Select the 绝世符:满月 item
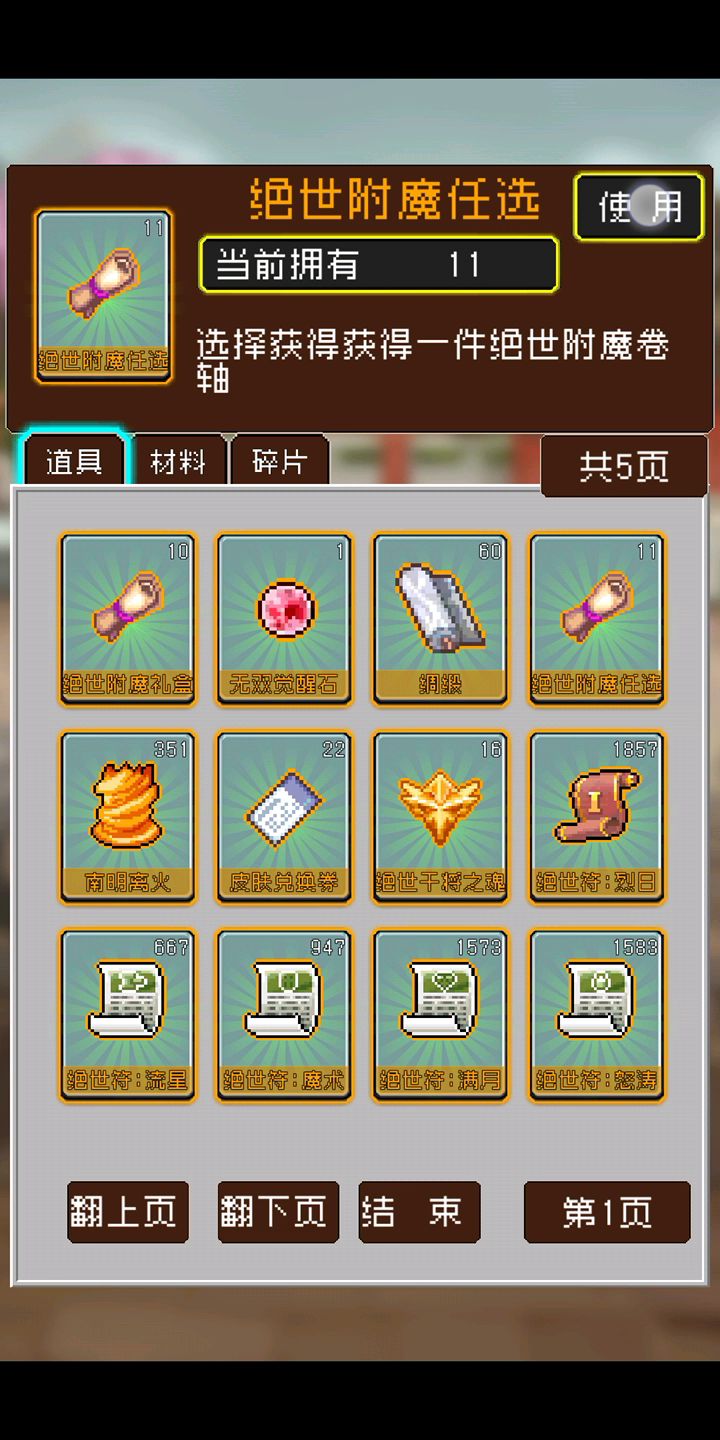 point(440,1015)
